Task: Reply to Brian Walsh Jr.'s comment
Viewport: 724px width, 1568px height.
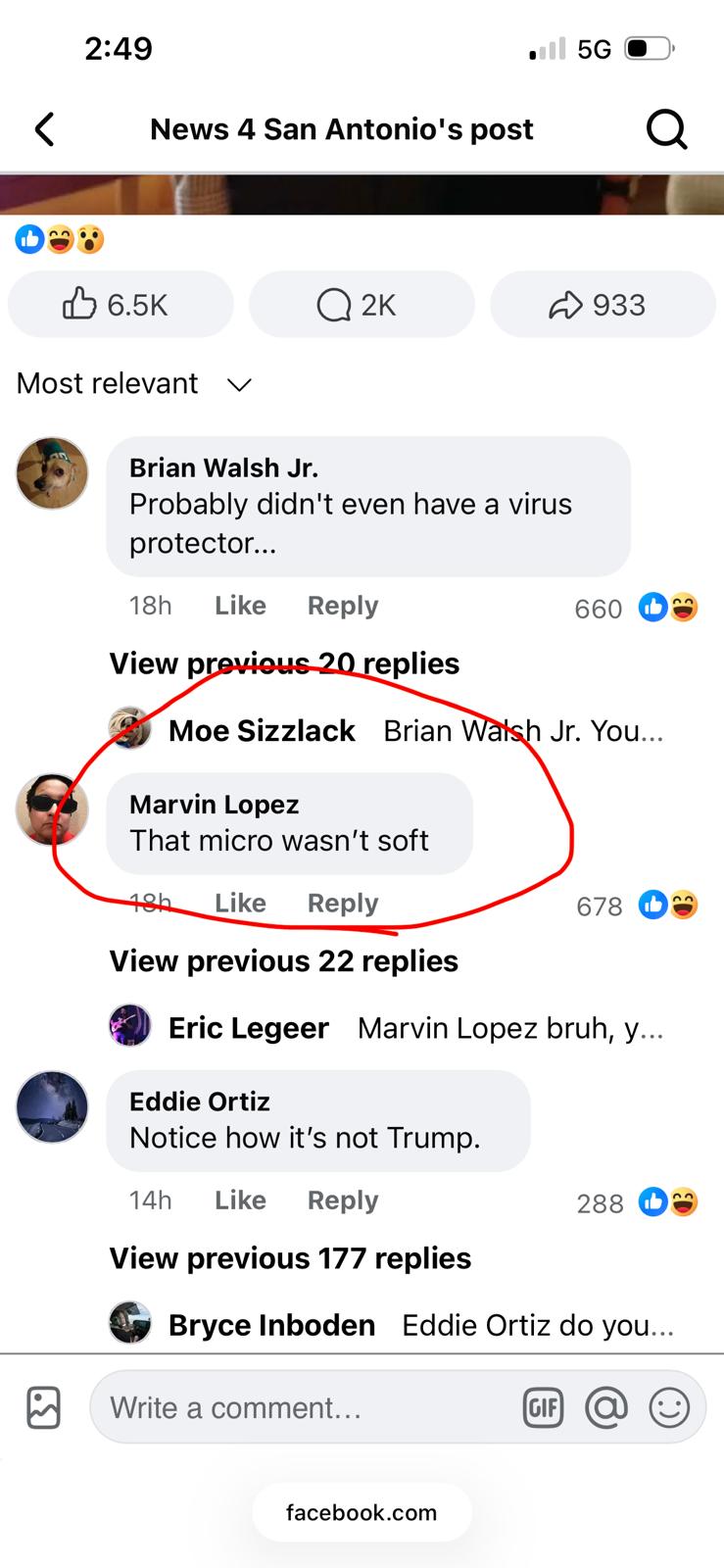Action: (x=342, y=606)
